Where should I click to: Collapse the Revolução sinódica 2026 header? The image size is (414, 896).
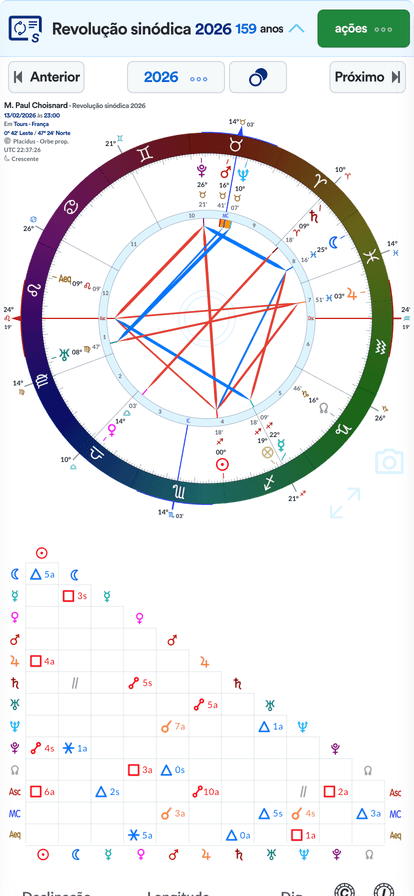pos(296,29)
